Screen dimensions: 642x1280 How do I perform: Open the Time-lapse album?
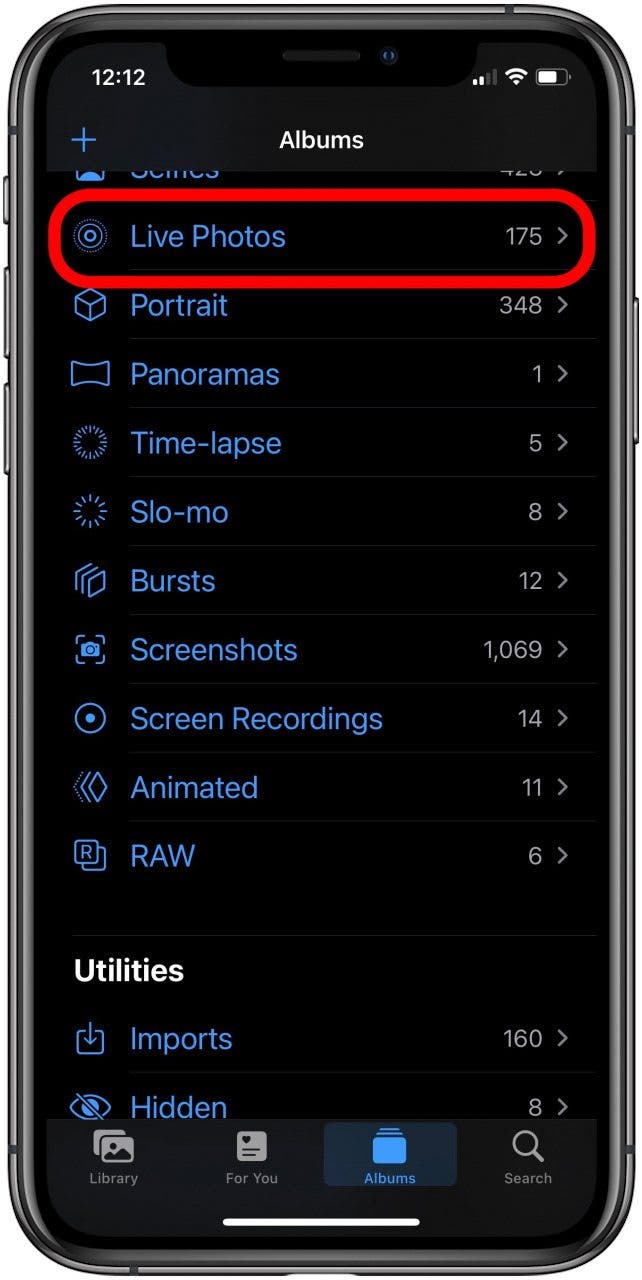(321, 443)
